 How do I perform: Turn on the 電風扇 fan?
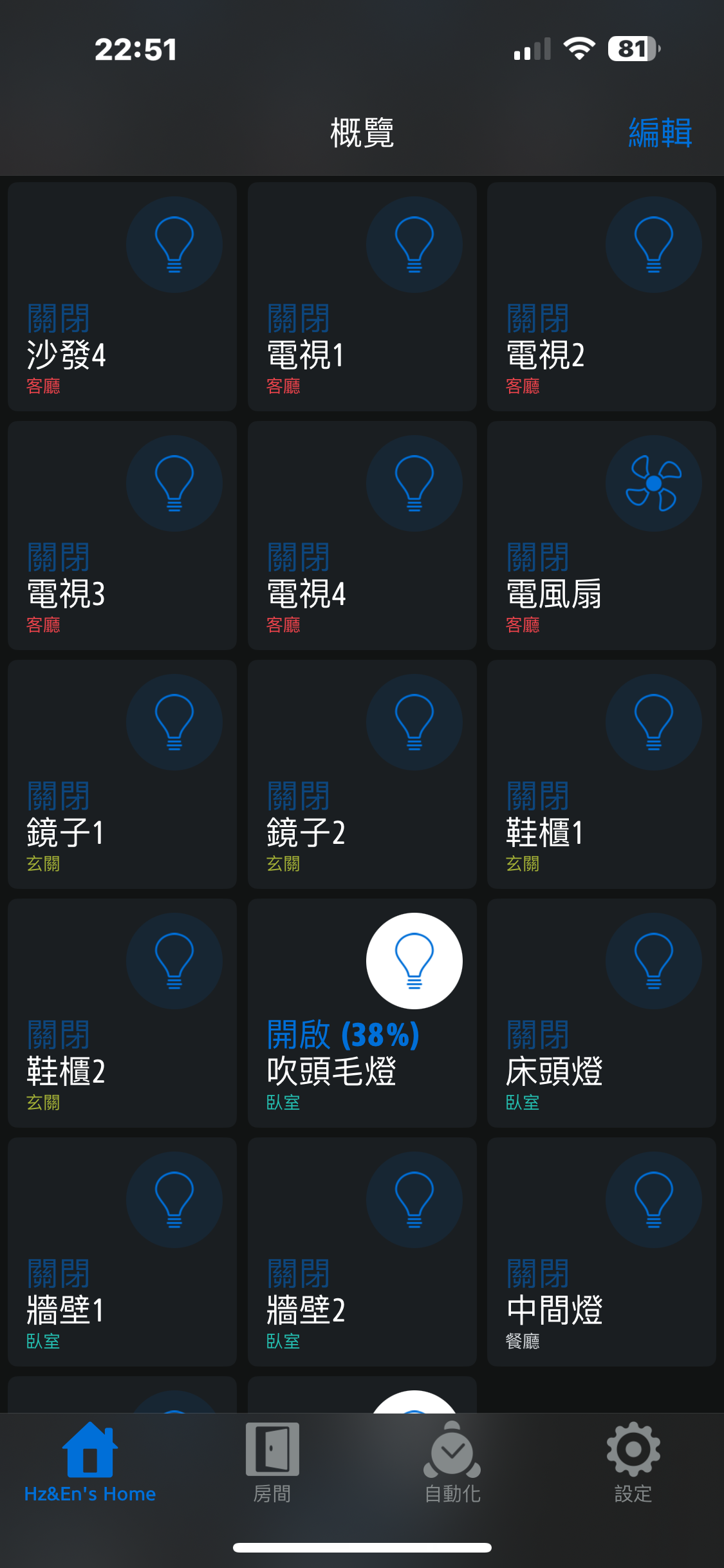[653, 484]
